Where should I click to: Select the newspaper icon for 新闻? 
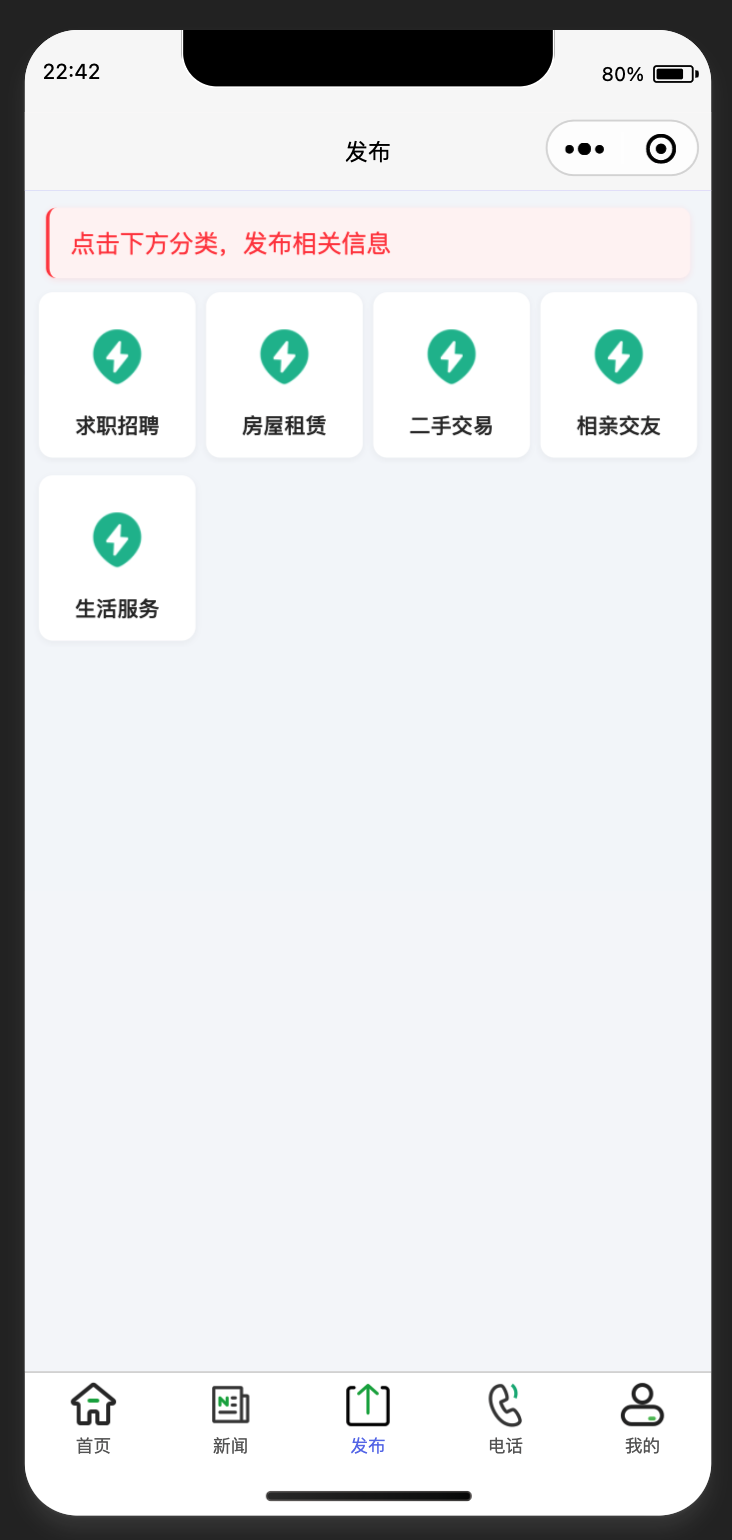coord(230,1404)
